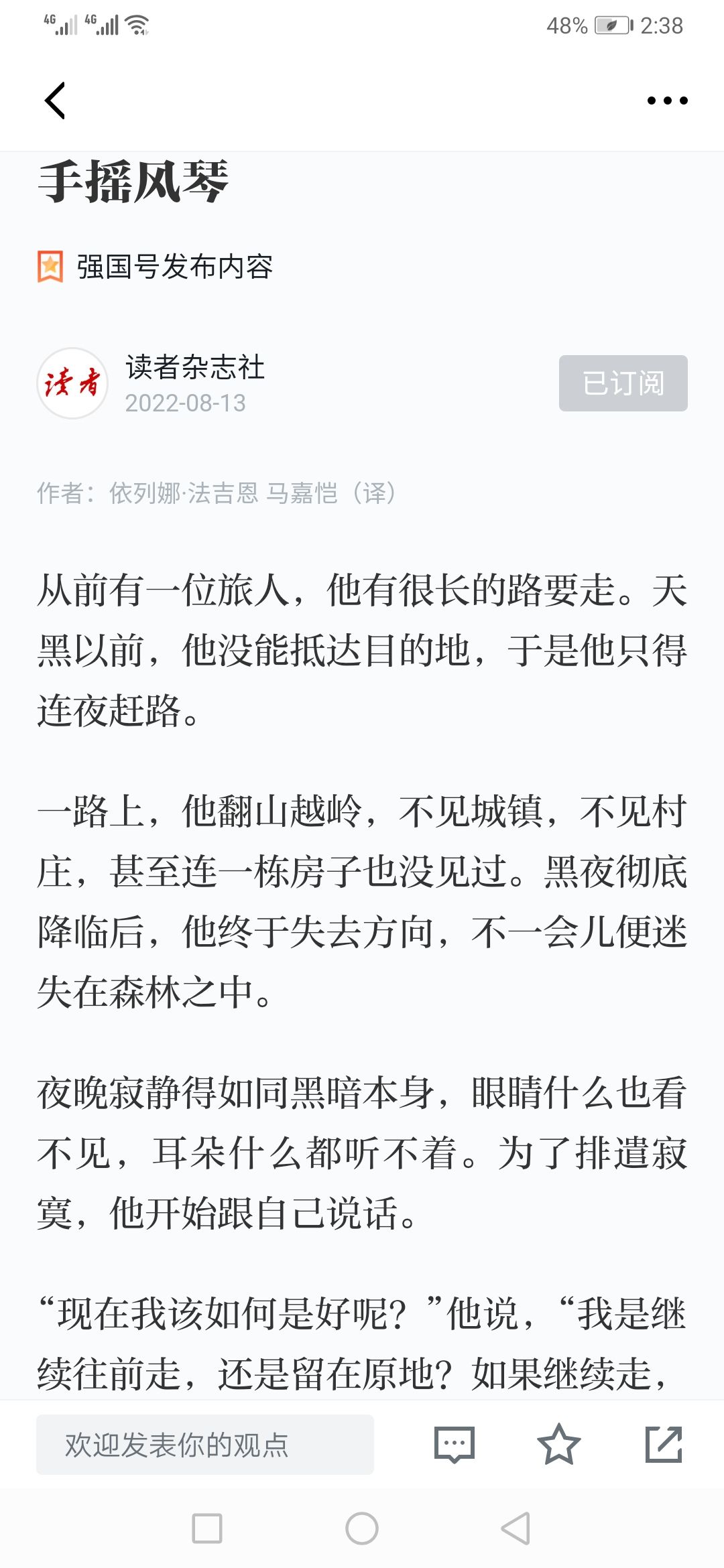Tap the 欢迎发表你的观点 comment field

(205, 1445)
